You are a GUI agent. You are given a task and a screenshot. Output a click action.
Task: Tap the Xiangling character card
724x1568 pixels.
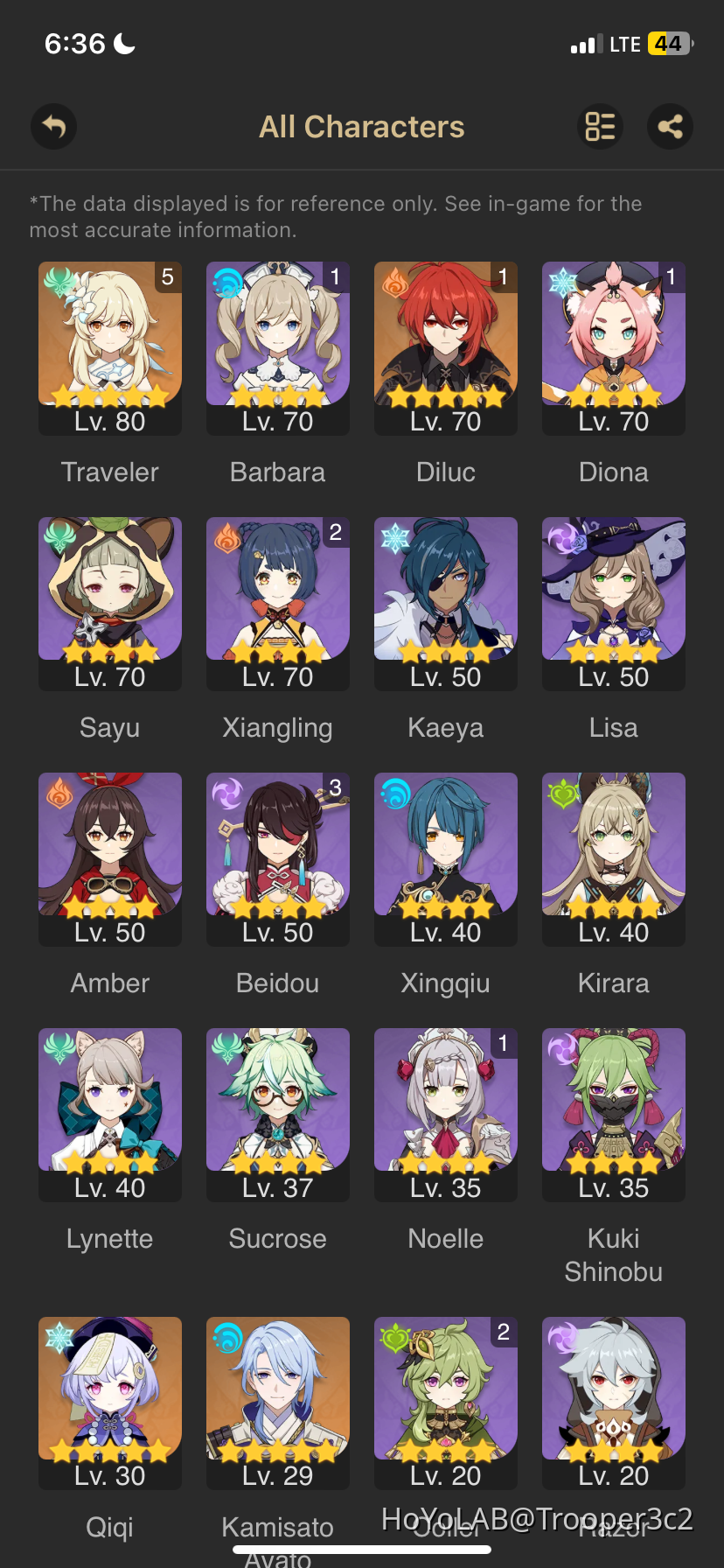click(278, 604)
